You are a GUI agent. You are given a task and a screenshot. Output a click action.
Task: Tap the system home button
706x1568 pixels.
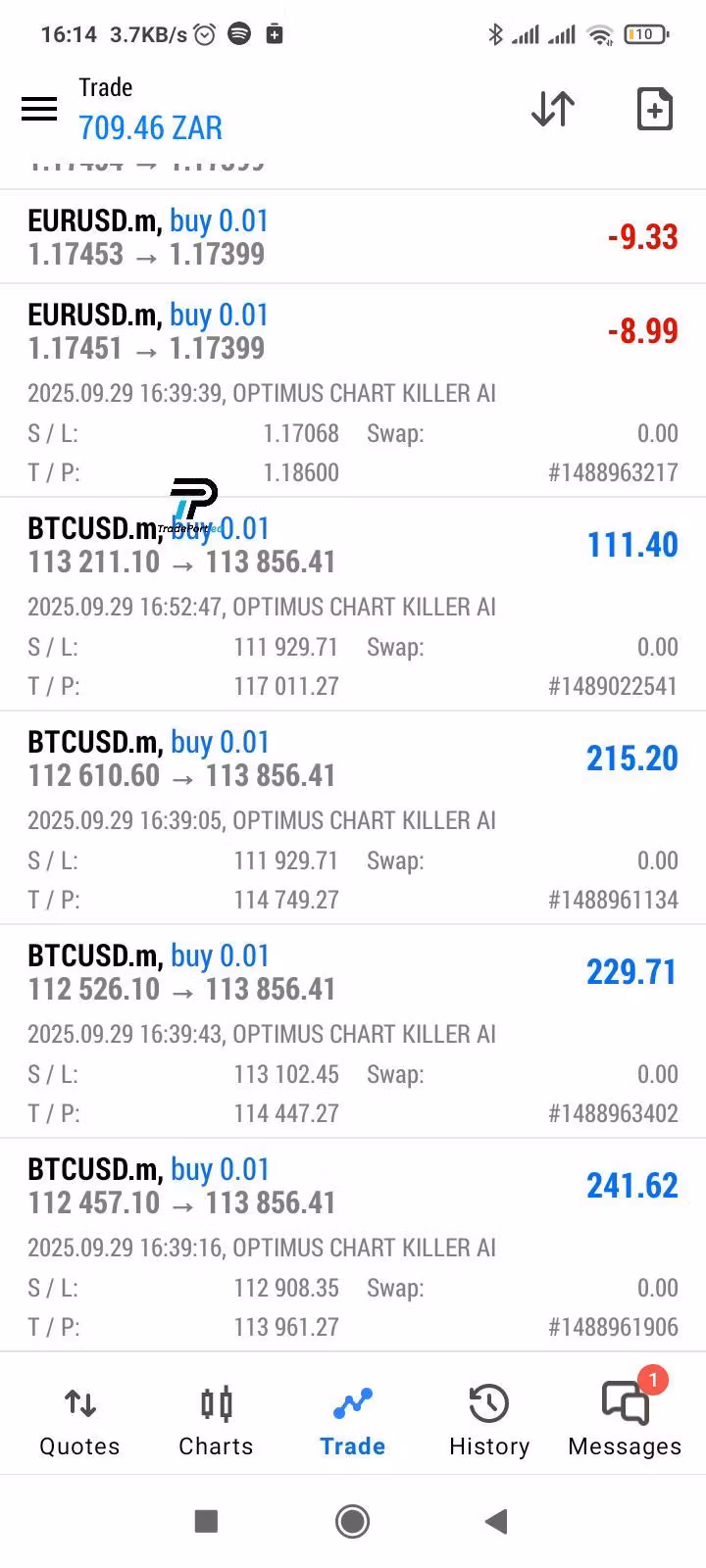353,1521
